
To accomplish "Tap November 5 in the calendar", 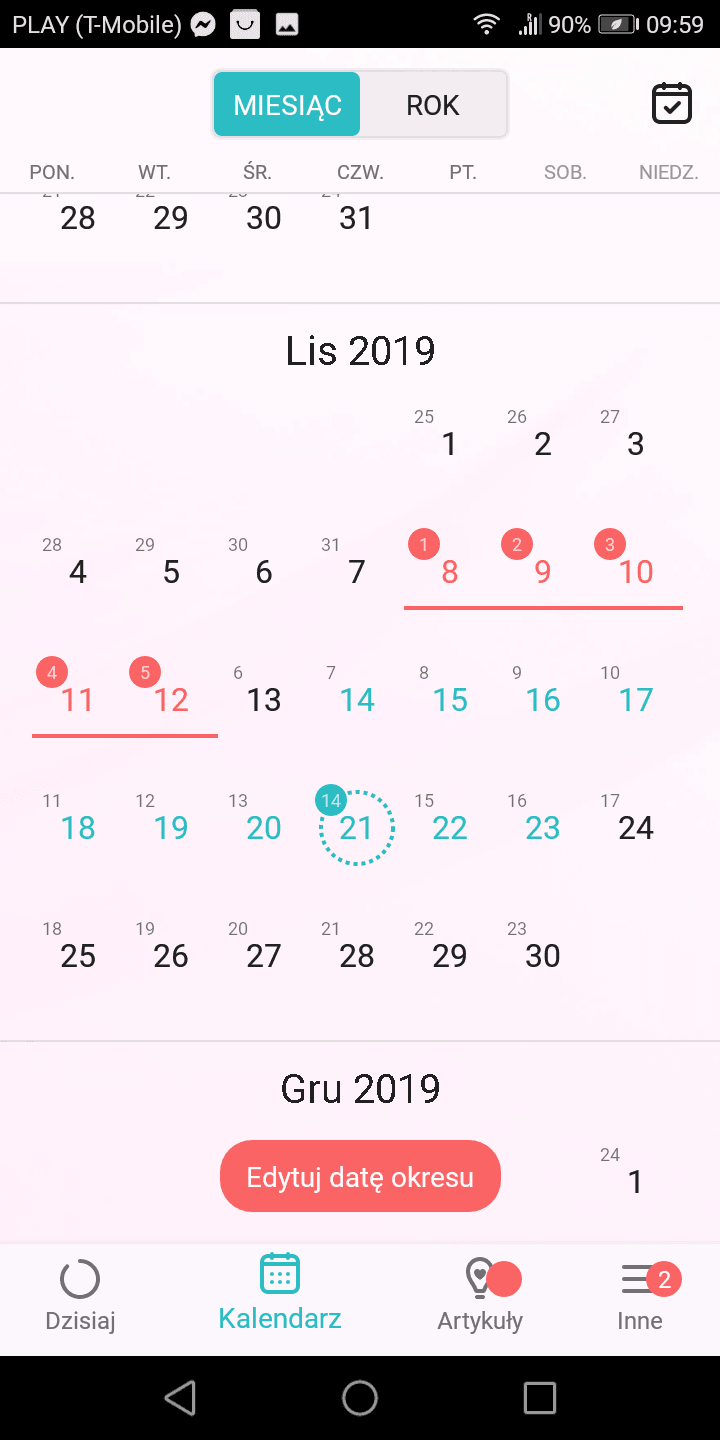I will pyautogui.click(x=171, y=572).
